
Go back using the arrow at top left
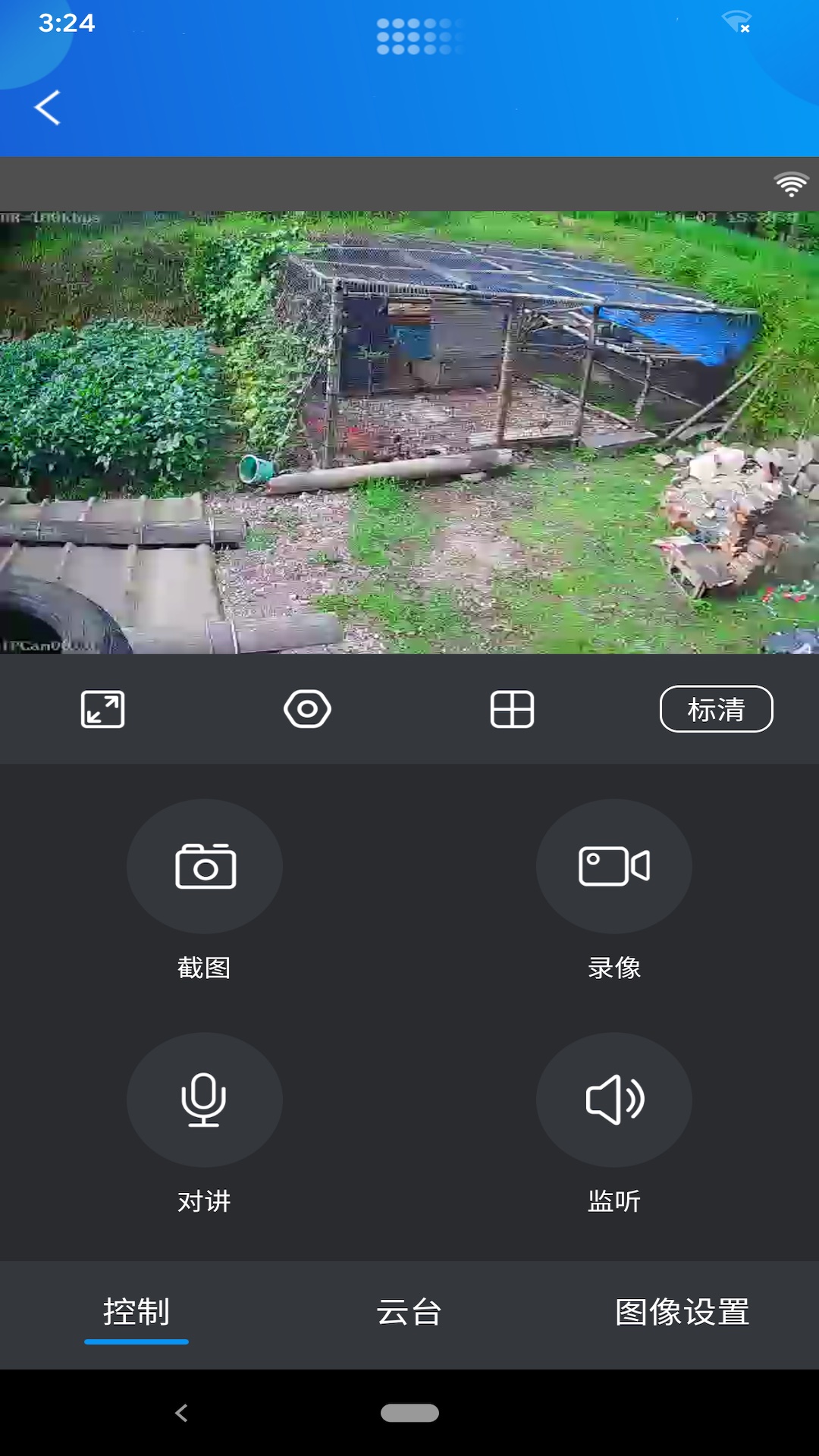pos(47,106)
